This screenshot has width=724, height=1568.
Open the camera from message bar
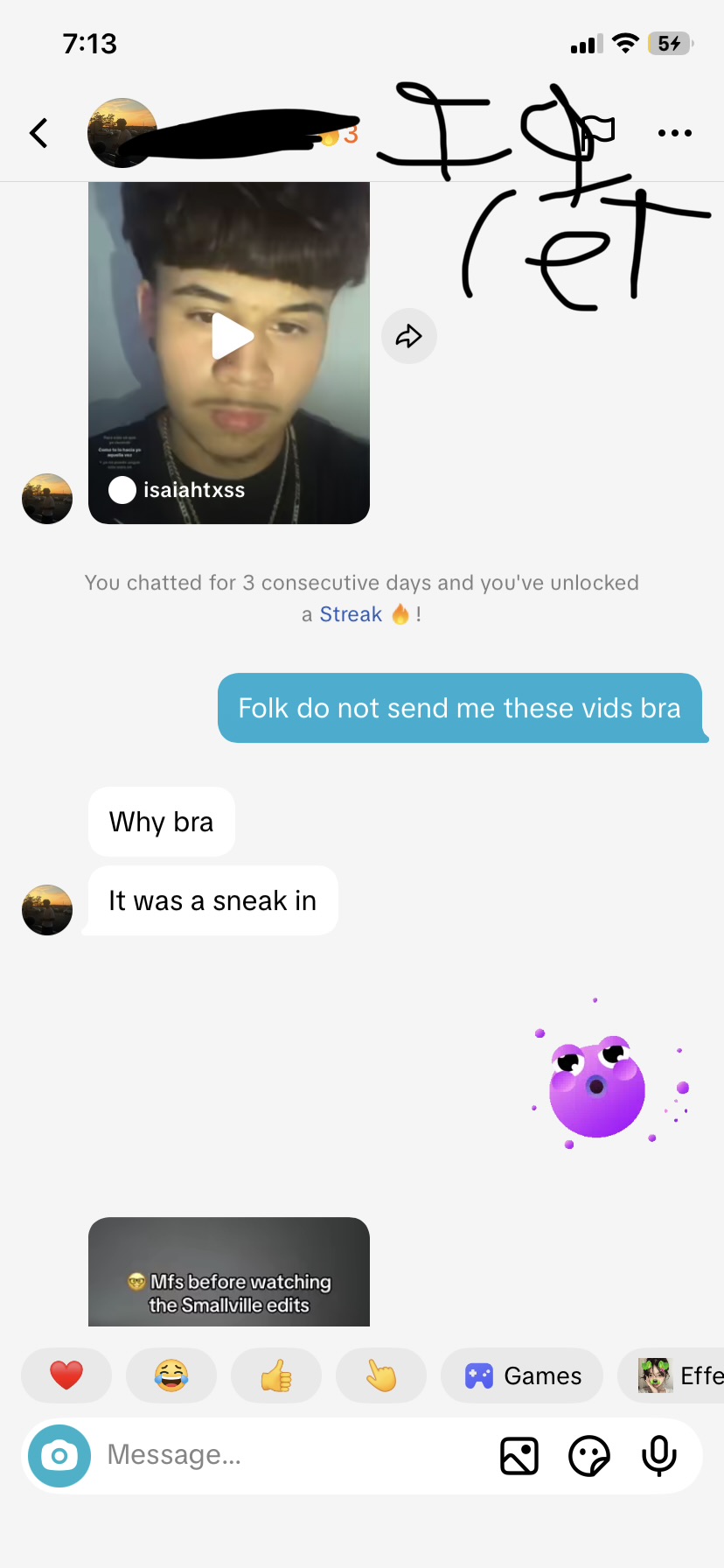(59, 1456)
